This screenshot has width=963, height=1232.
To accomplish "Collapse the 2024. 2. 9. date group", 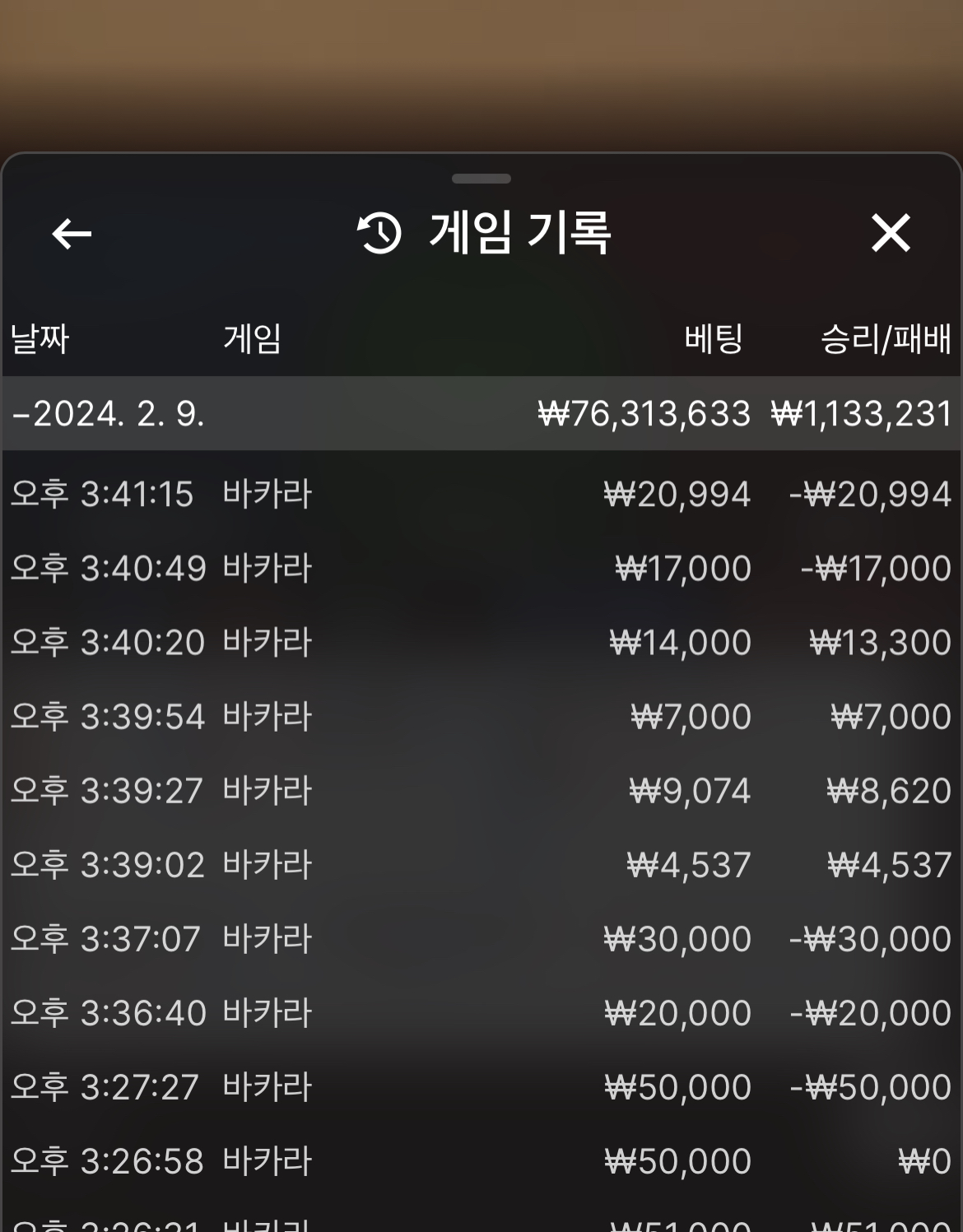I will [x=481, y=413].
